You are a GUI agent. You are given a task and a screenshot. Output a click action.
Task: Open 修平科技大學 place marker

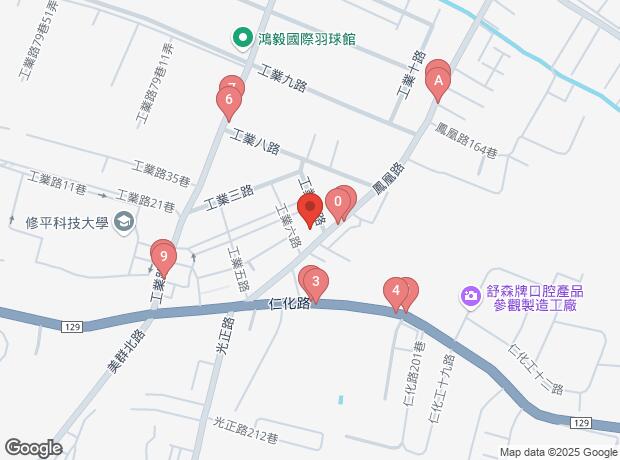point(124,221)
